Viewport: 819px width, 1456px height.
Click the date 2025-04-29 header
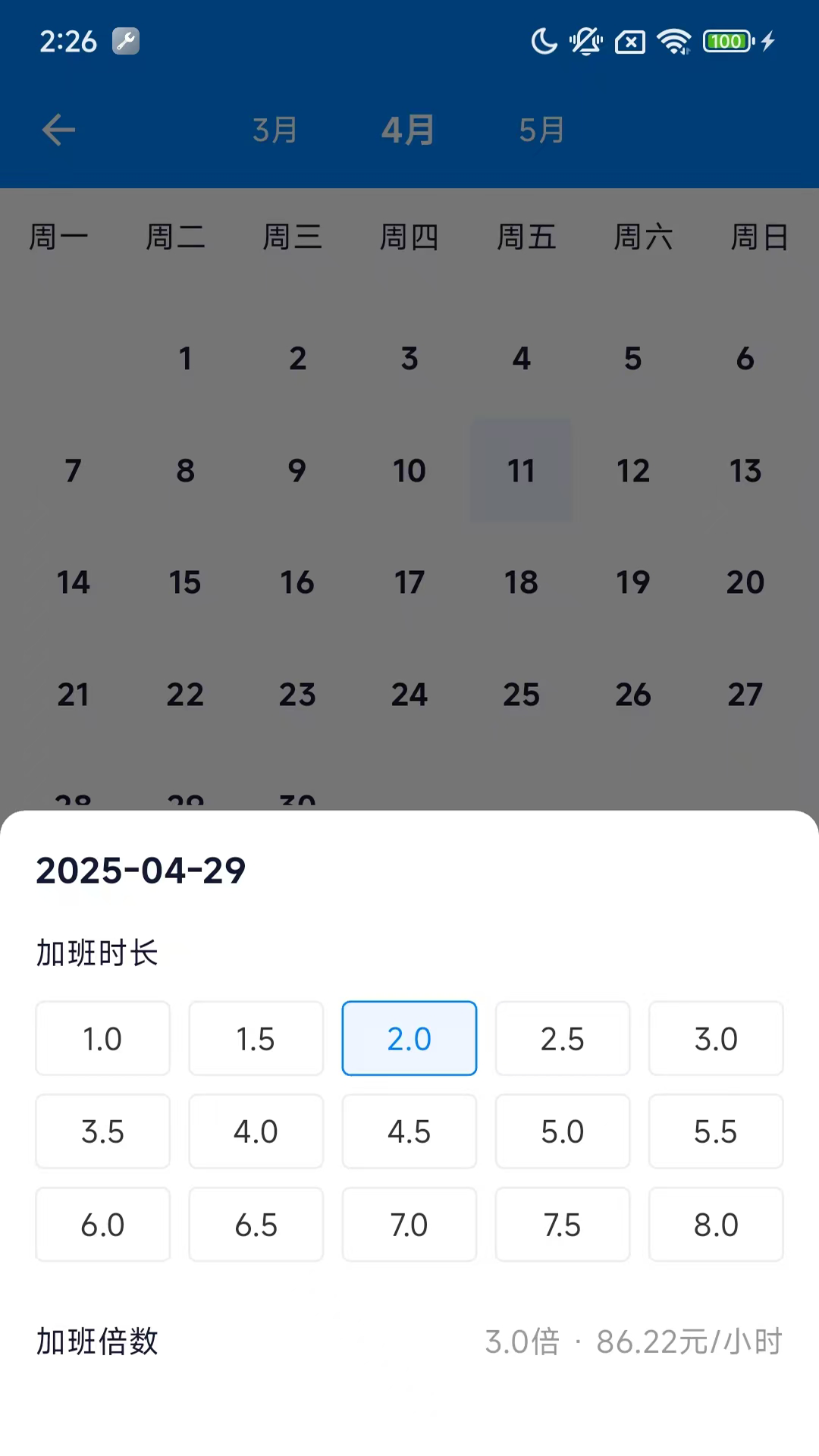tap(140, 870)
